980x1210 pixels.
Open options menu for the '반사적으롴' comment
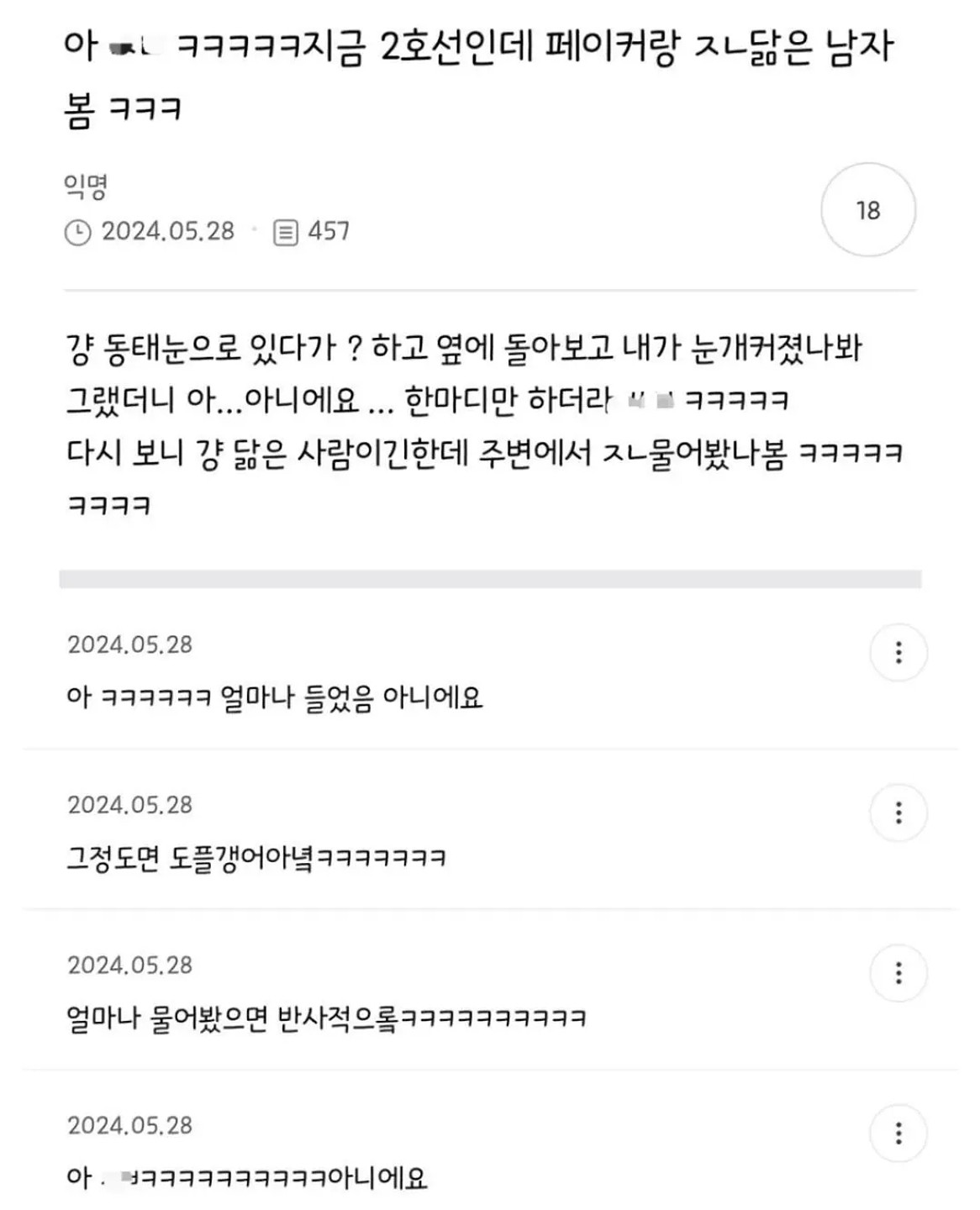898,973
